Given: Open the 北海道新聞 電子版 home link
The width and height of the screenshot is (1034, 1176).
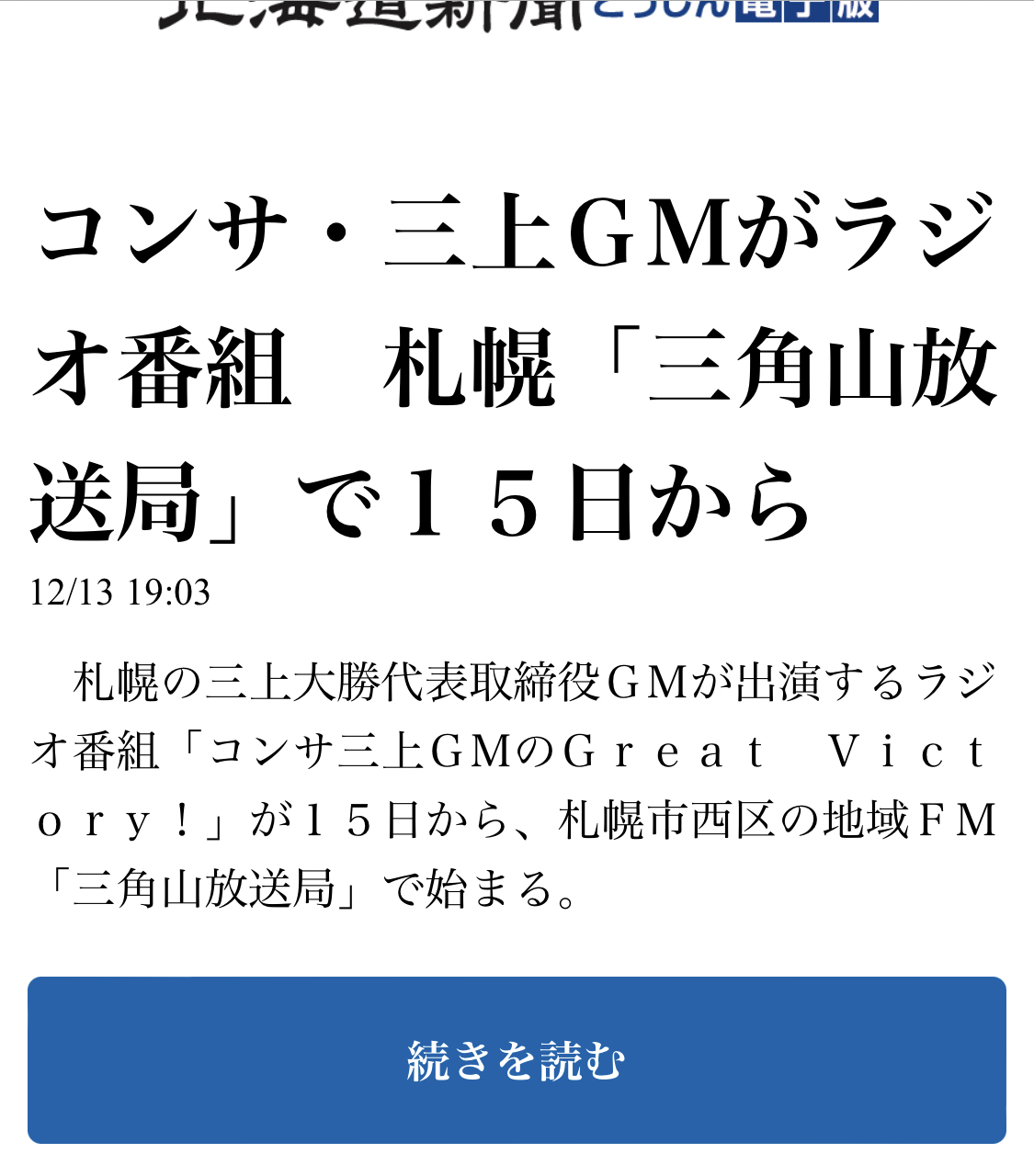Looking at the screenshot, I should click(517, 13).
